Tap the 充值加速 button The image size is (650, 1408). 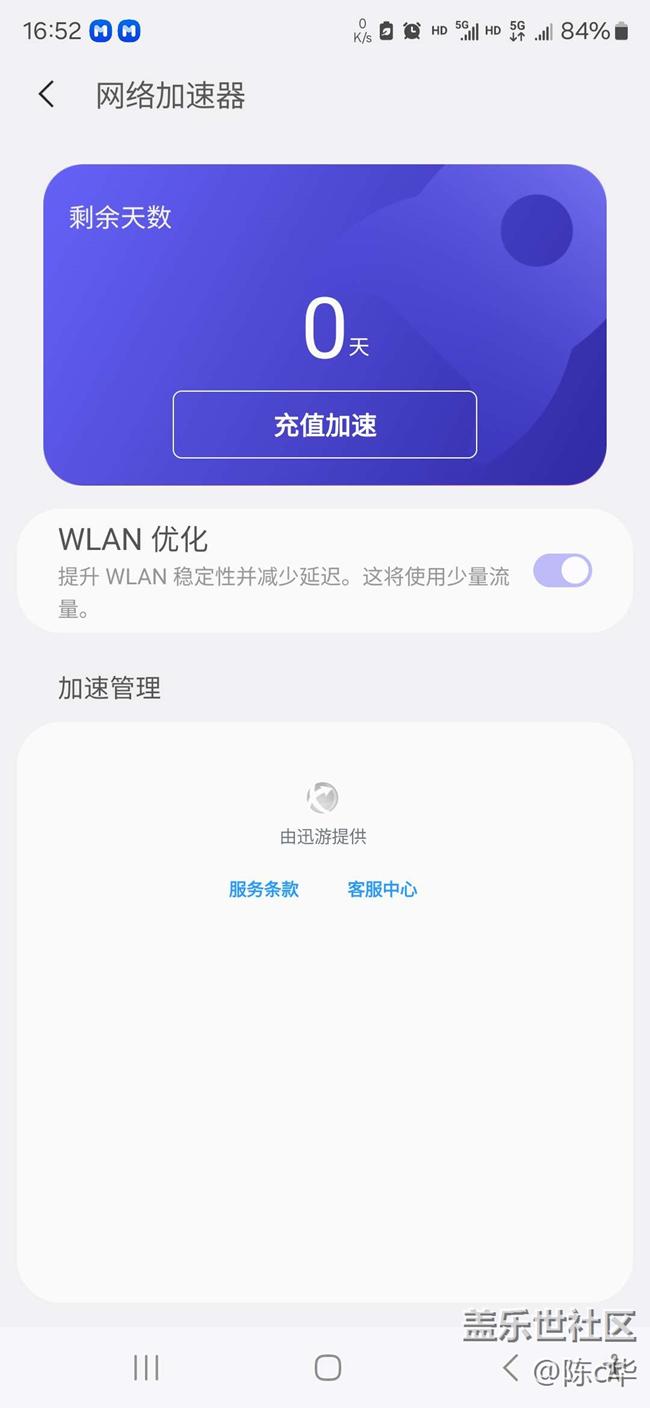pos(325,425)
